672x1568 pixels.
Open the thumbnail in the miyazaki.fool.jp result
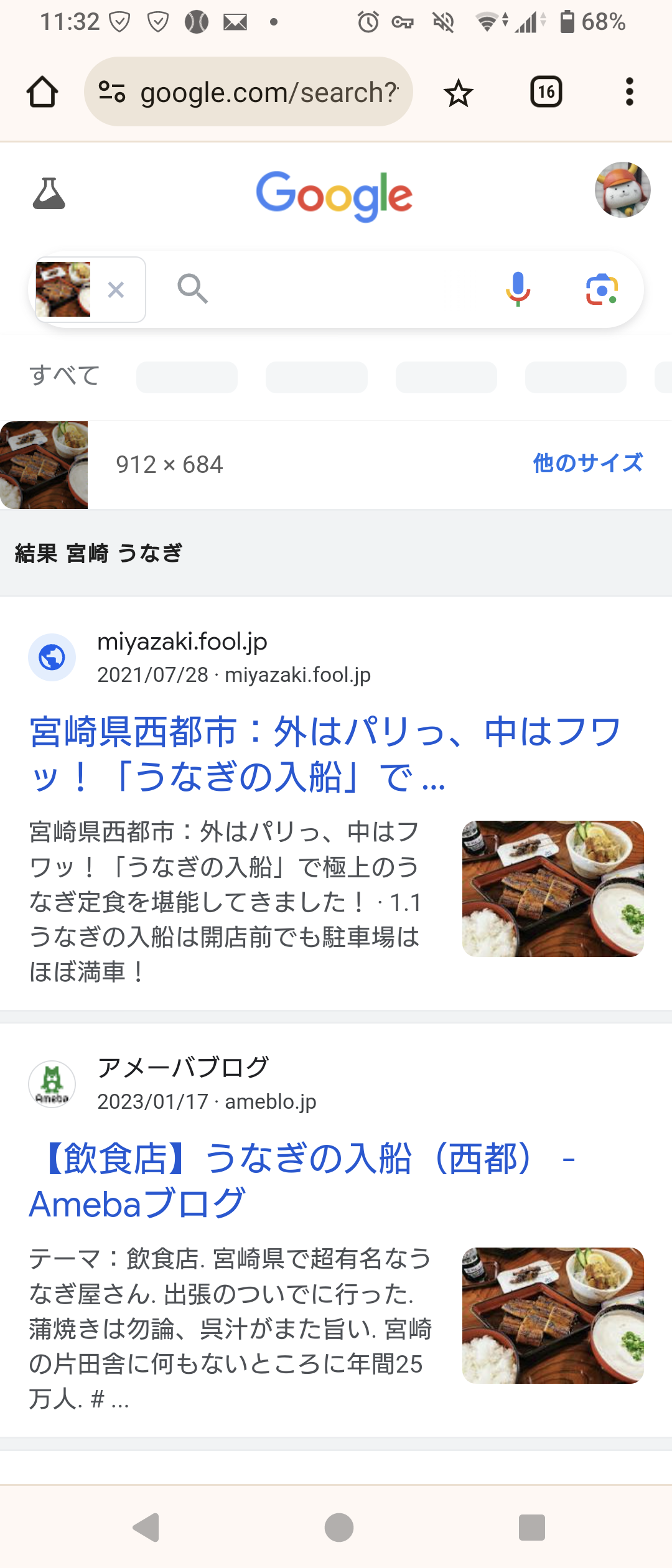click(553, 889)
